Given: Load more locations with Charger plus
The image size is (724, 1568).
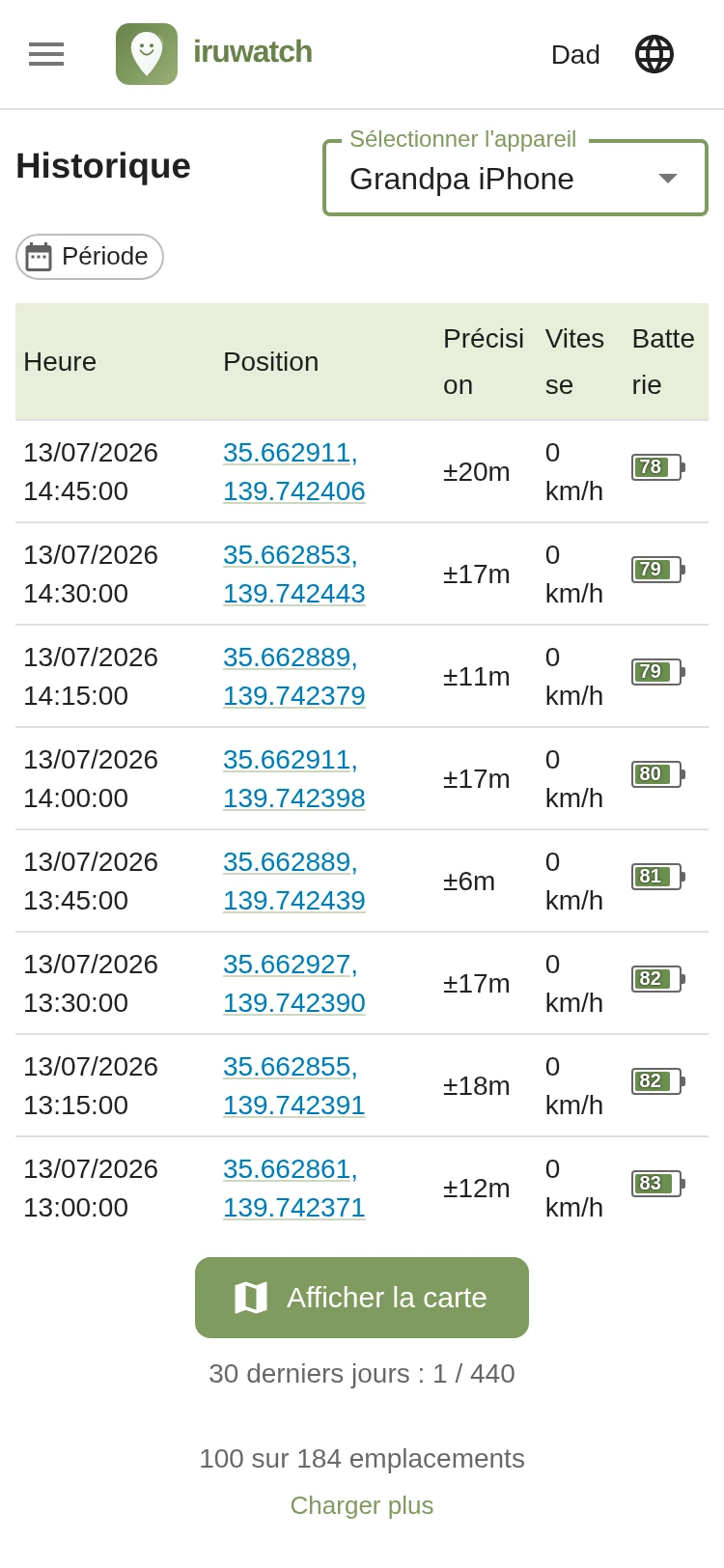Looking at the screenshot, I should tap(362, 1505).
